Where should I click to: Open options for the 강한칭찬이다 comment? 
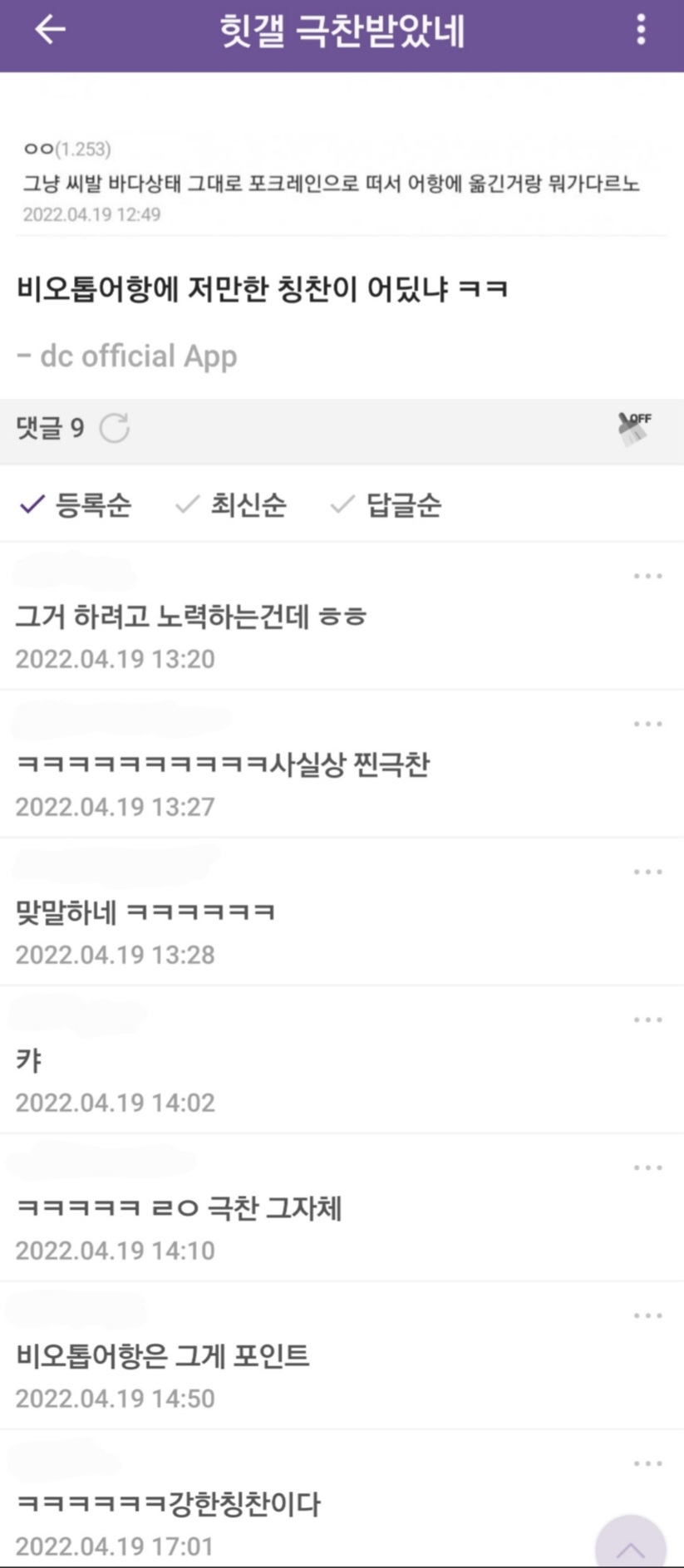pos(647,1463)
